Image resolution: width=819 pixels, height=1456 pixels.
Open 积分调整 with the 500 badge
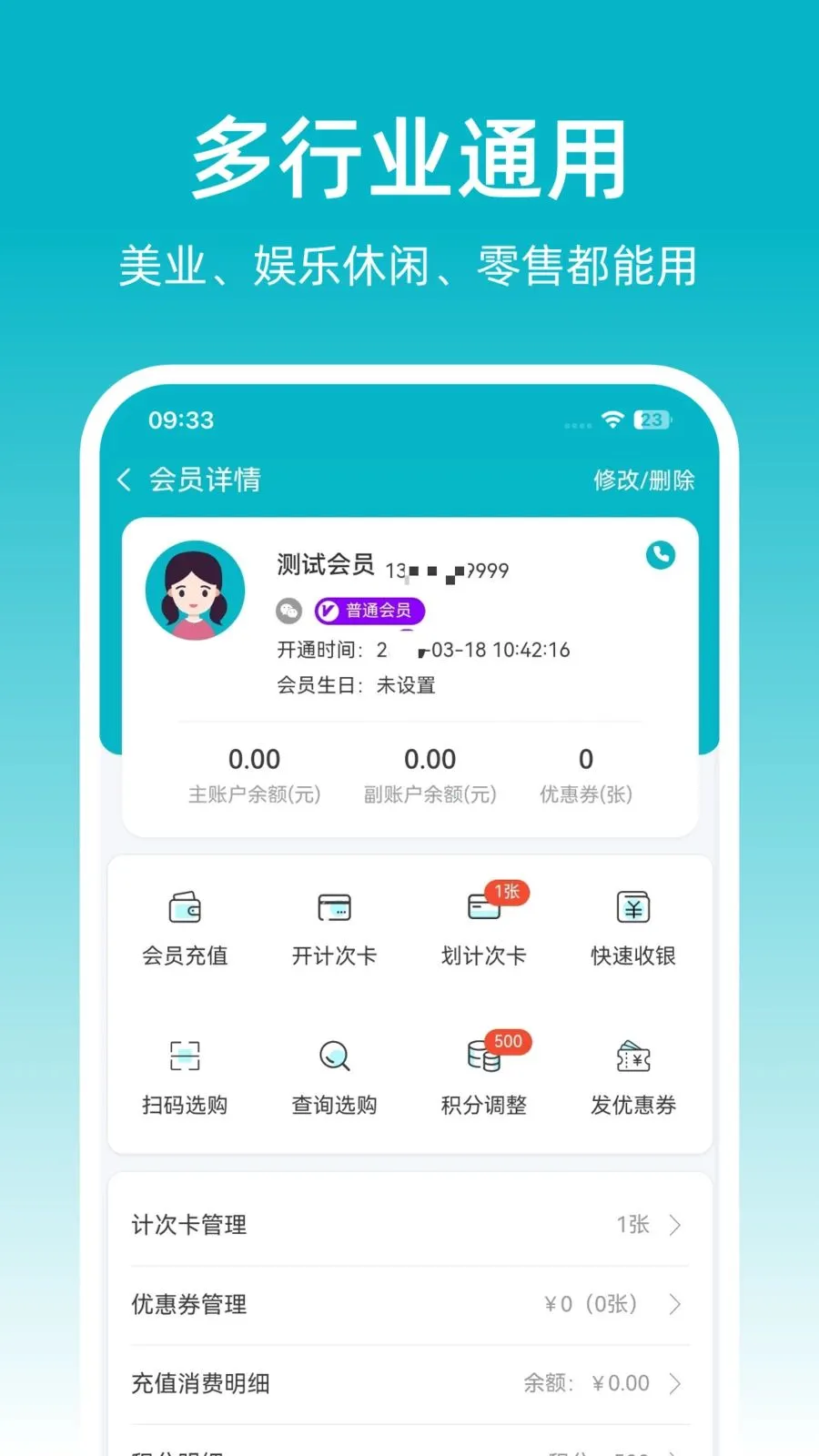482,1074
